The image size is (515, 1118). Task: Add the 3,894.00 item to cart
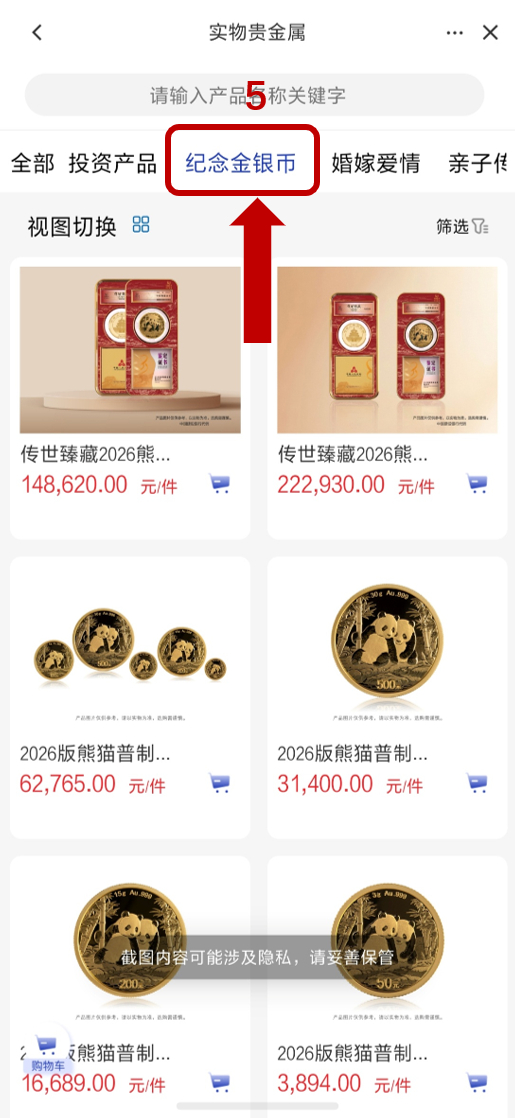[477, 1083]
